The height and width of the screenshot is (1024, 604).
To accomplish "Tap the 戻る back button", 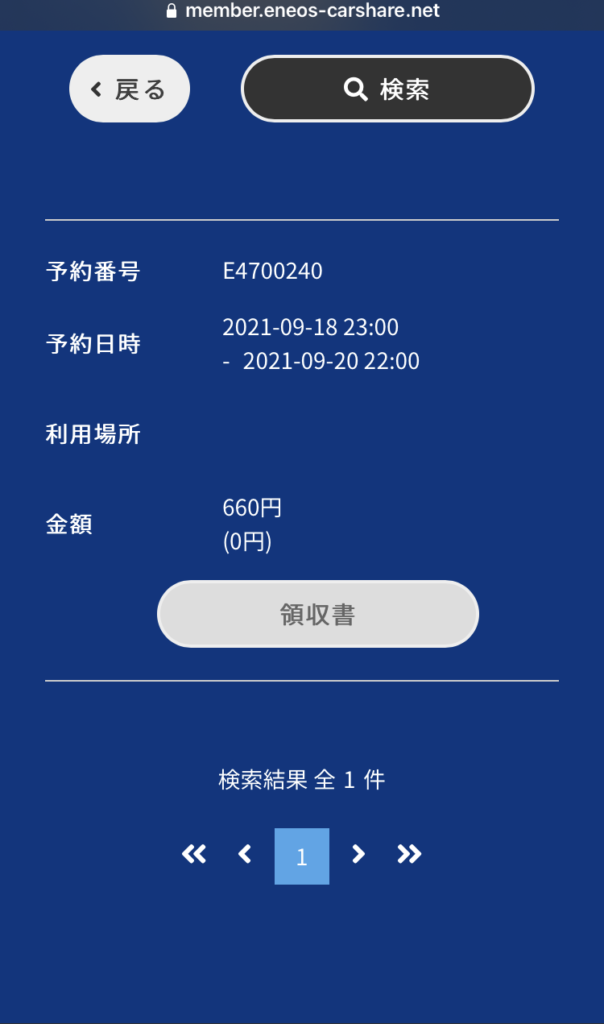I will coord(129,89).
